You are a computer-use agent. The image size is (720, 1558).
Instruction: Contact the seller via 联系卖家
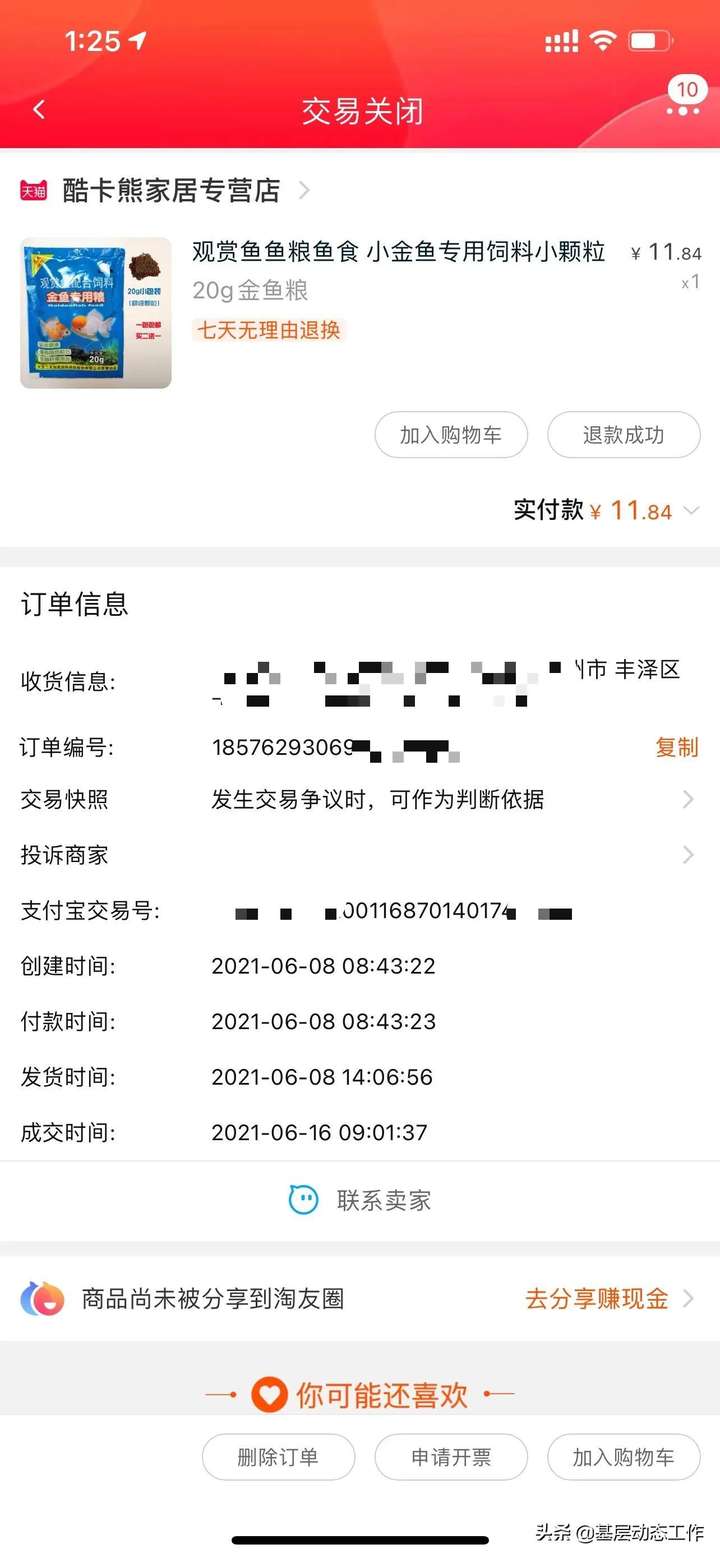360,1200
